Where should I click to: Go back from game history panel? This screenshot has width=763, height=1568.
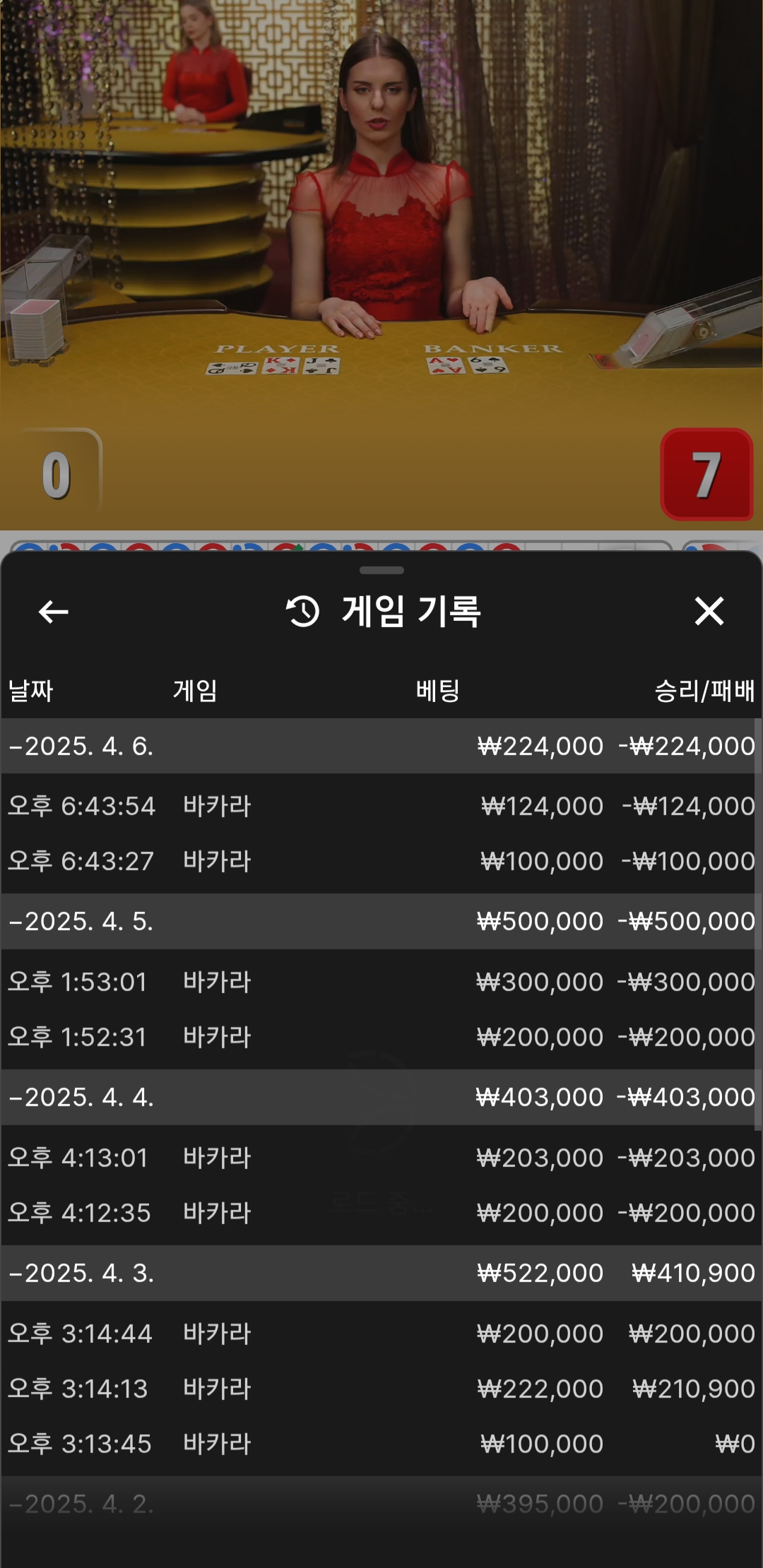pos(54,612)
